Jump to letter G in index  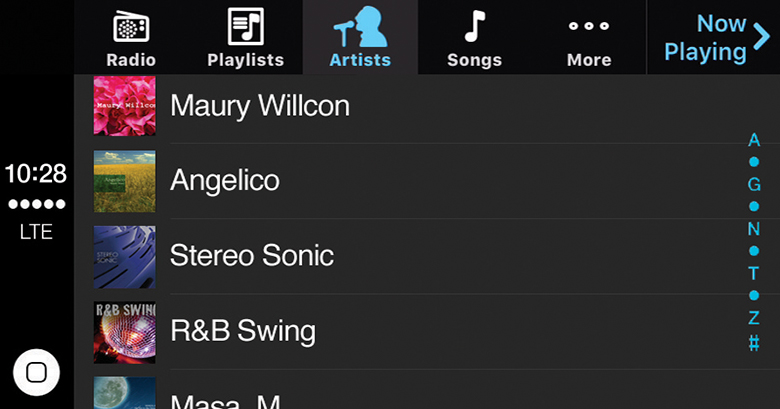click(x=754, y=184)
